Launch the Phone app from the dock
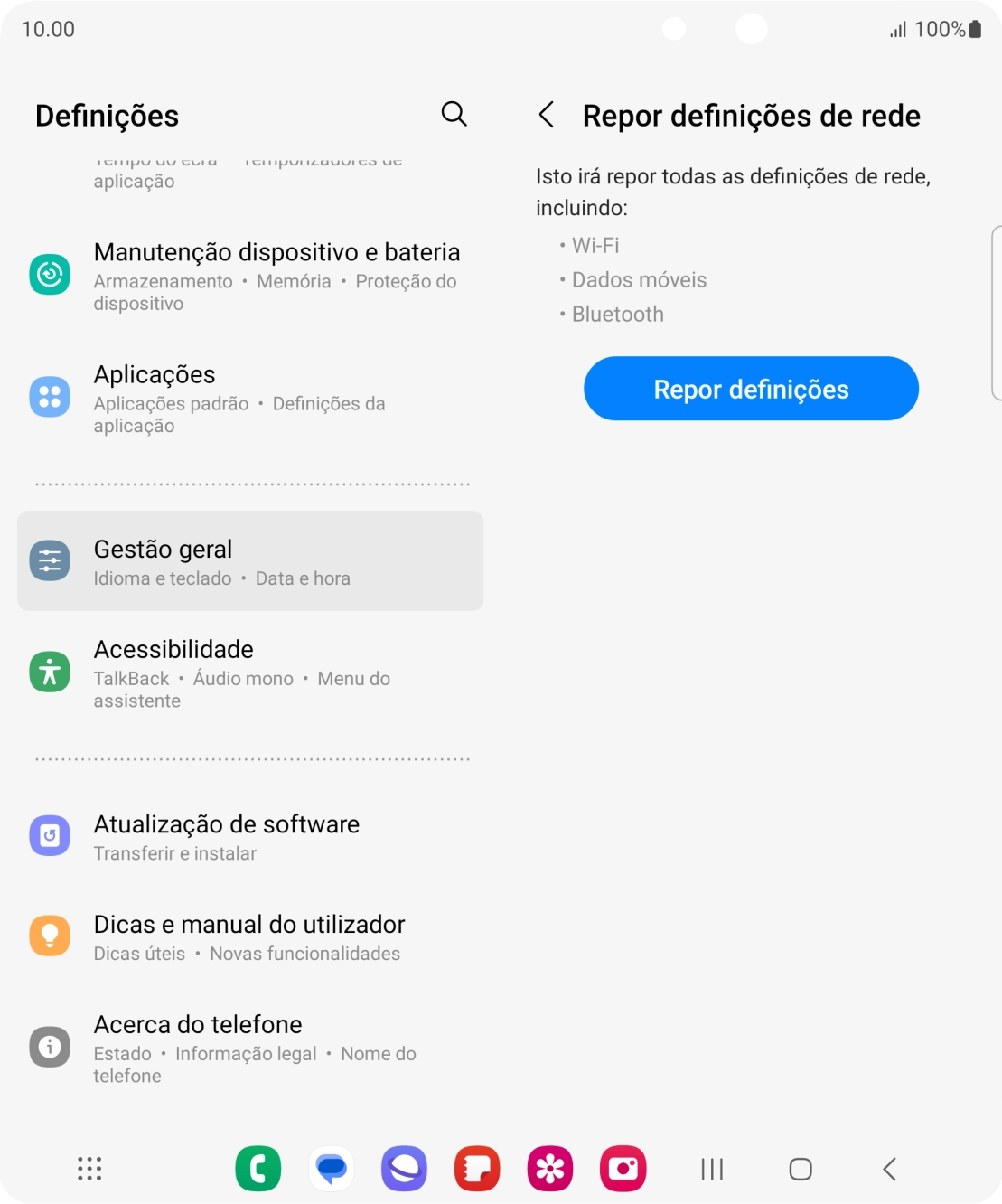The width and height of the screenshot is (1002, 1204). pyautogui.click(x=258, y=1168)
